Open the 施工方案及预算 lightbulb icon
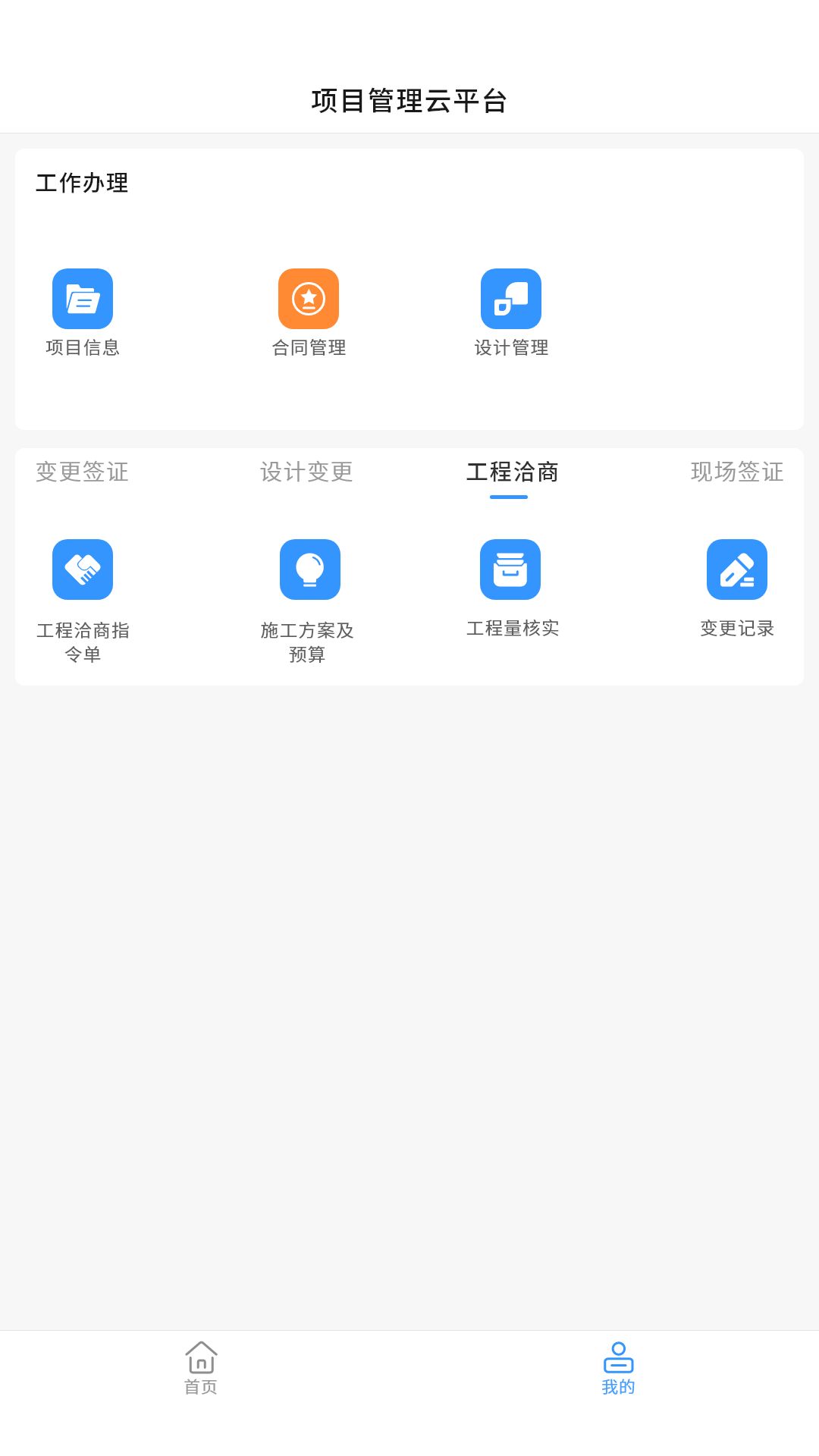Viewport: 819px width, 1456px height. tap(308, 569)
